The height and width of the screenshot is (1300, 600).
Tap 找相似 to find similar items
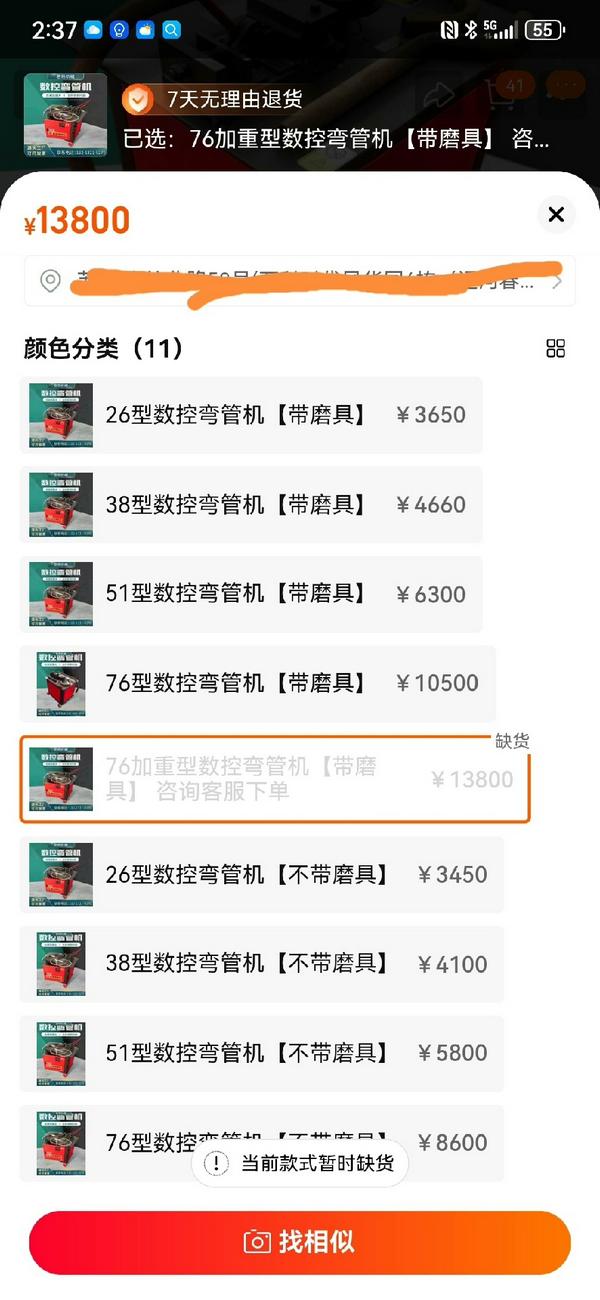coord(300,1242)
